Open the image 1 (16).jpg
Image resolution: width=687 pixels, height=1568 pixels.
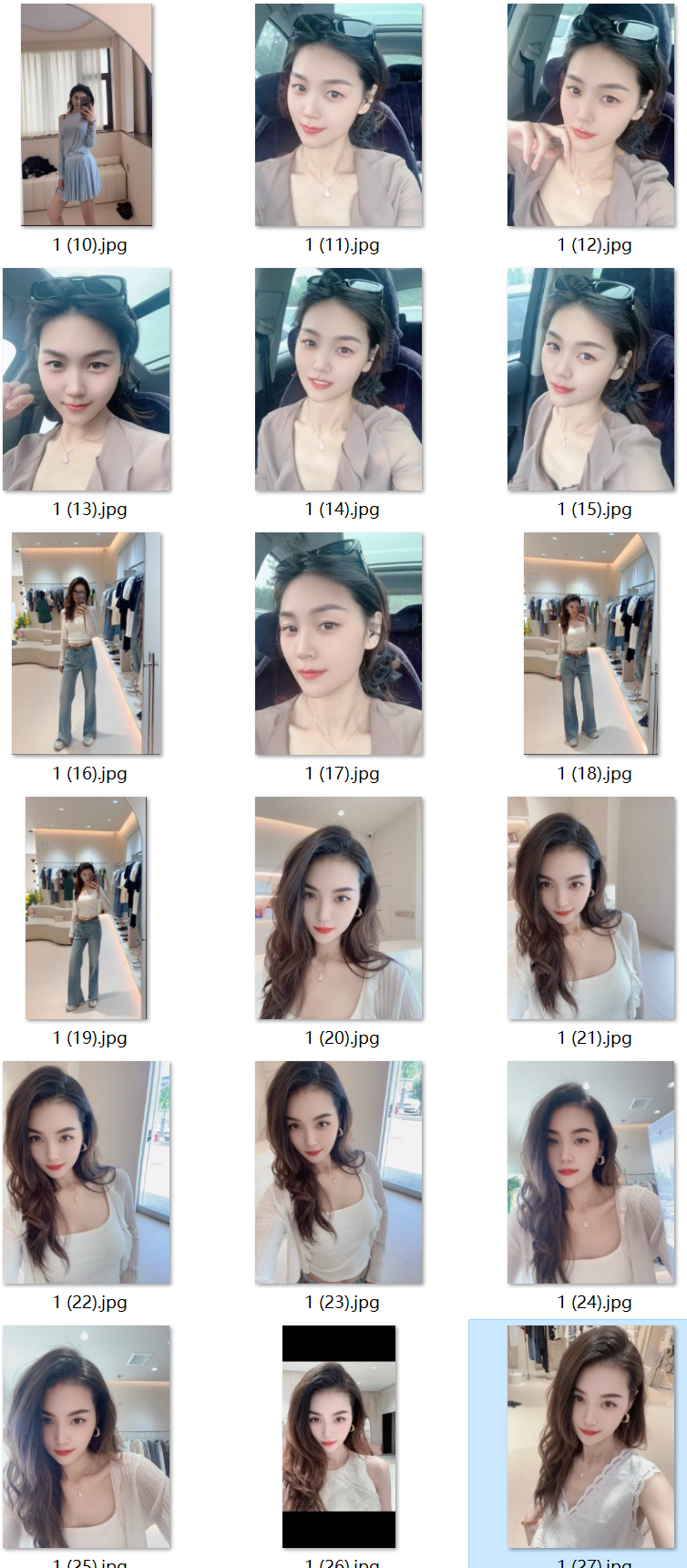click(x=87, y=644)
